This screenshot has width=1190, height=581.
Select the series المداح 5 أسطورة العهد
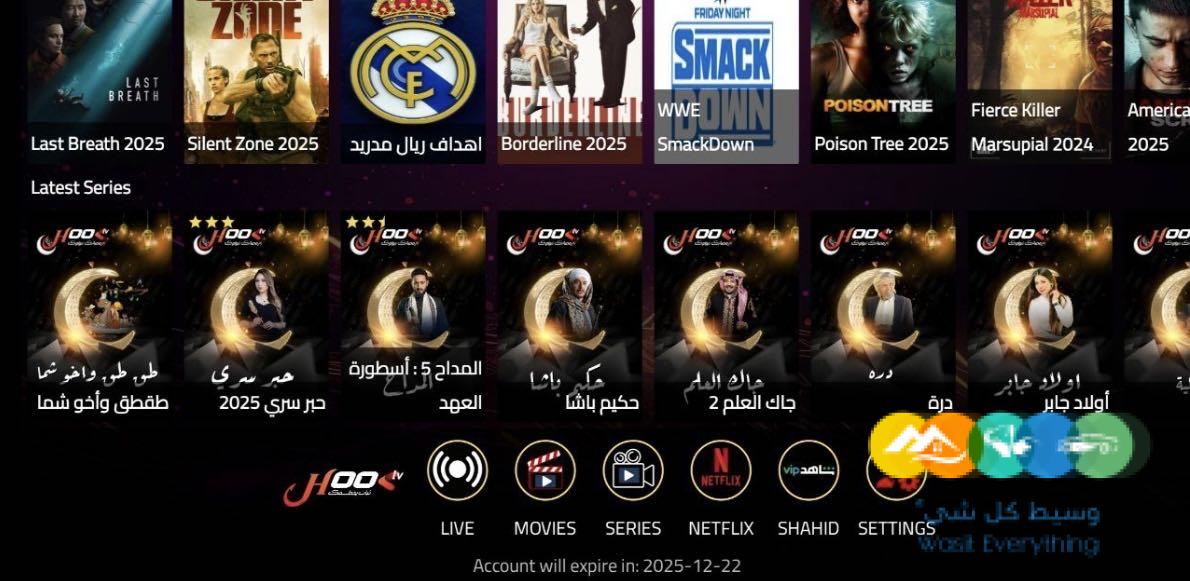click(x=414, y=310)
